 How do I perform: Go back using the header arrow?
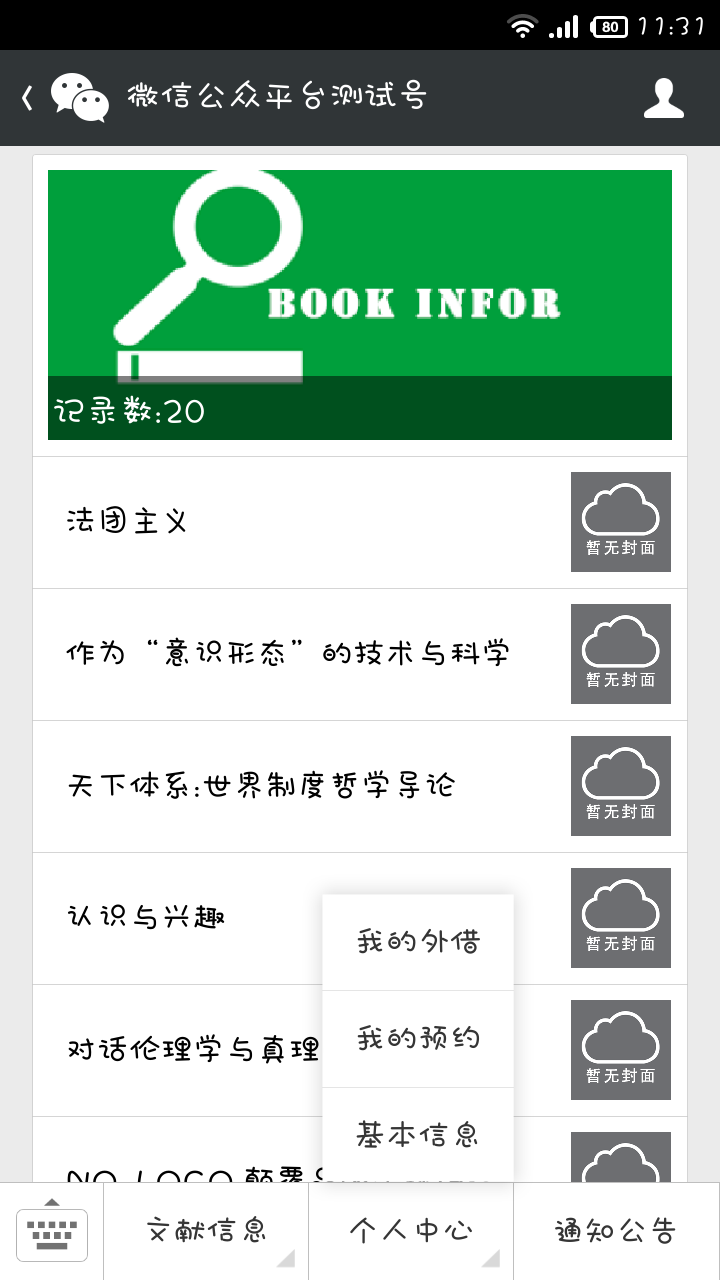pos(28,98)
